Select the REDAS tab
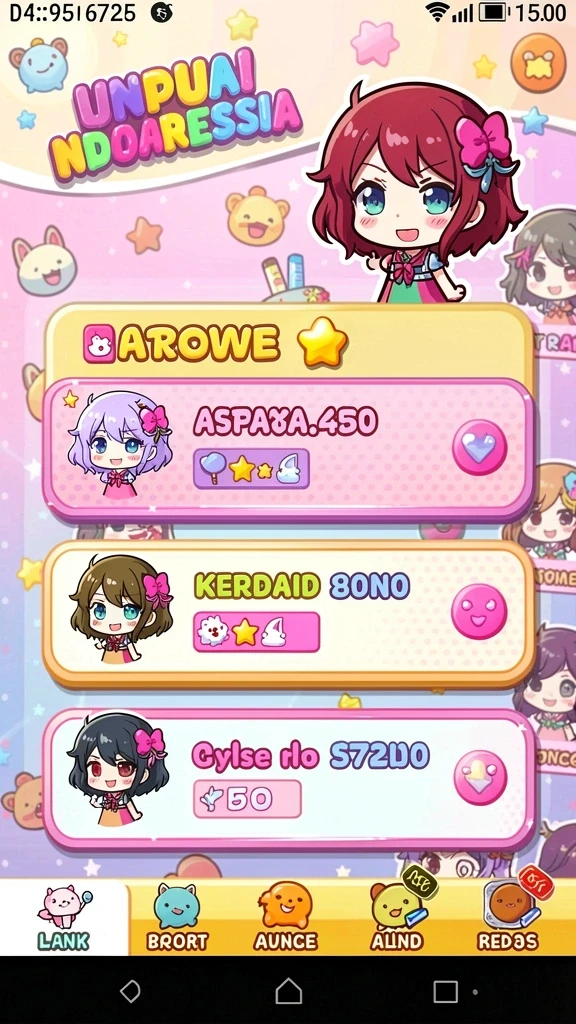The height and width of the screenshot is (1024, 576). (x=508, y=918)
